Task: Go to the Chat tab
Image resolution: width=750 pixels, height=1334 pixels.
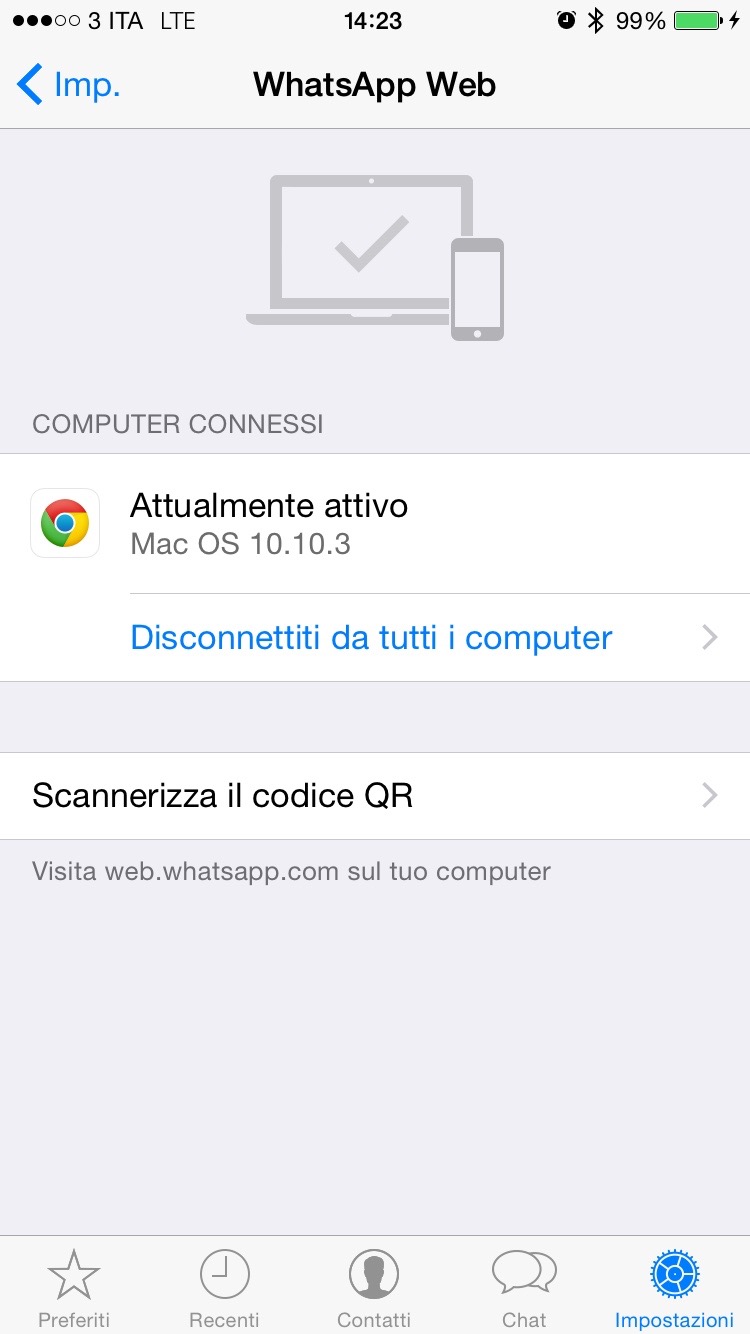Action: coord(524,1288)
